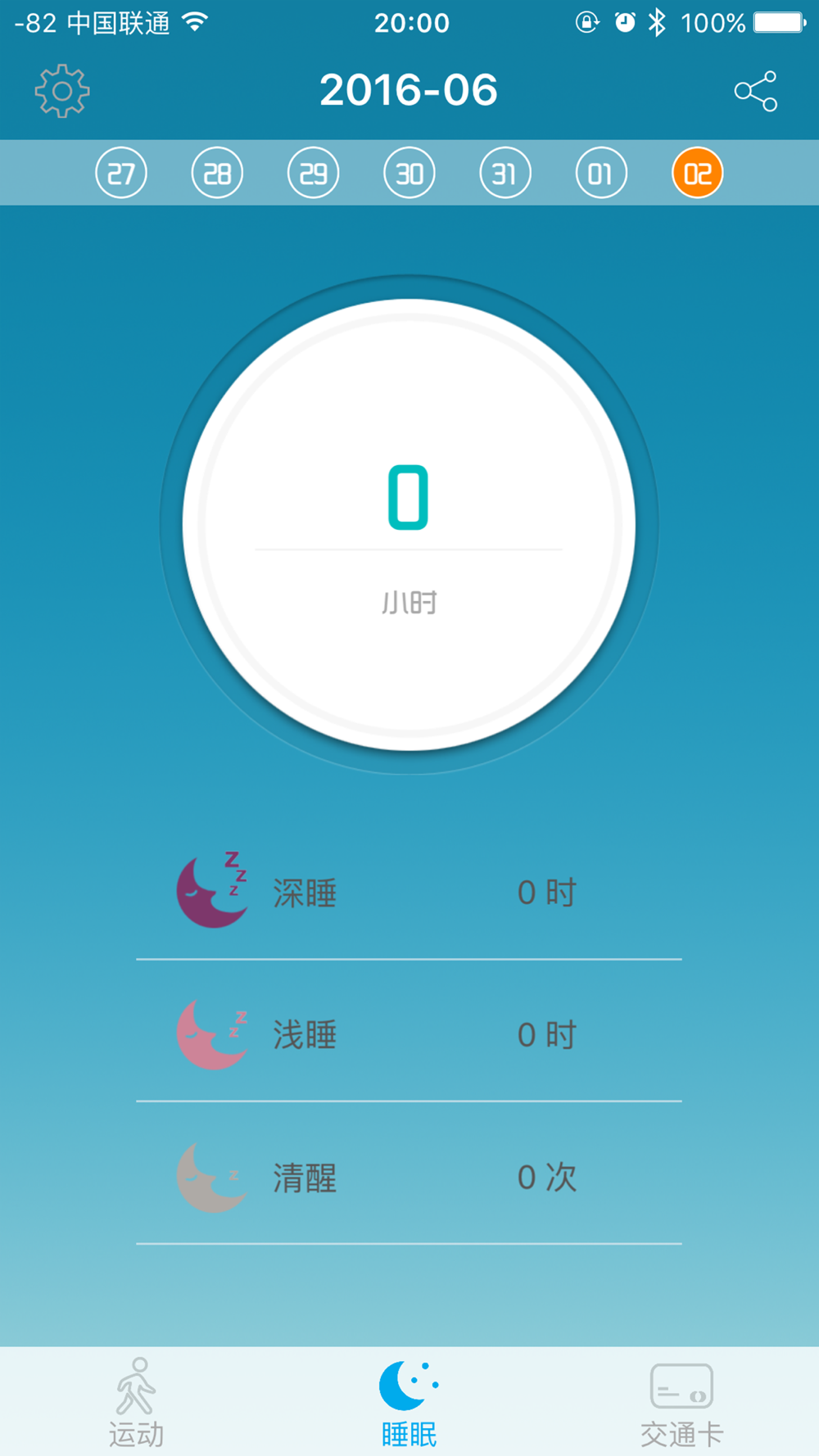This screenshot has width=819, height=1456.
Task: Switch to the 交通卡 tab
Action: [x=681, y=1403]
